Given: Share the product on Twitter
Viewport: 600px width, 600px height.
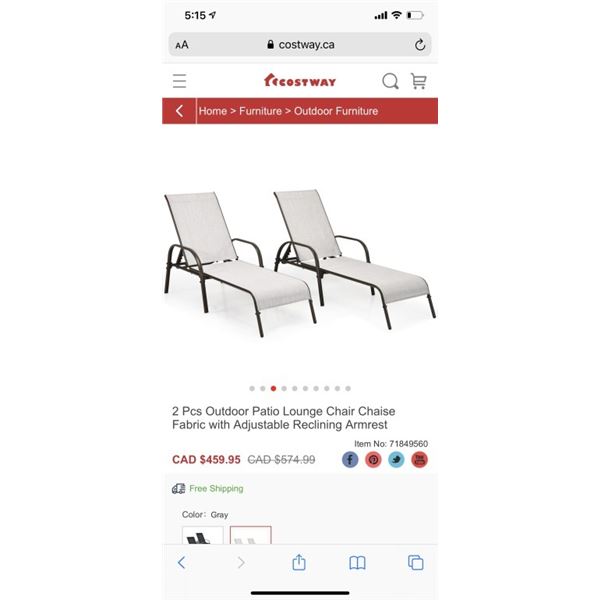Looking at the screenshot, I should (396, 460).
